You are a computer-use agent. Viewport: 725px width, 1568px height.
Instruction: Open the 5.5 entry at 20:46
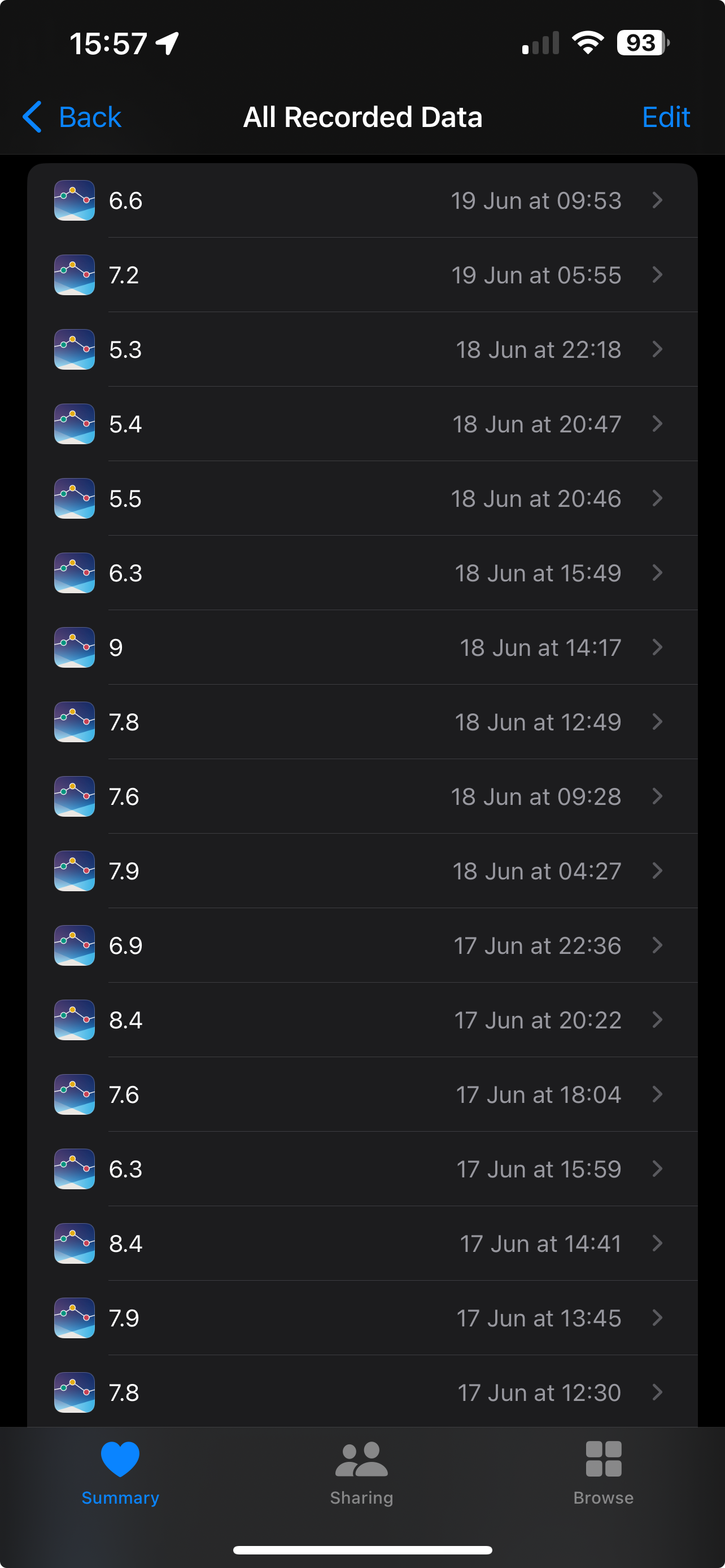pos(362,498)
